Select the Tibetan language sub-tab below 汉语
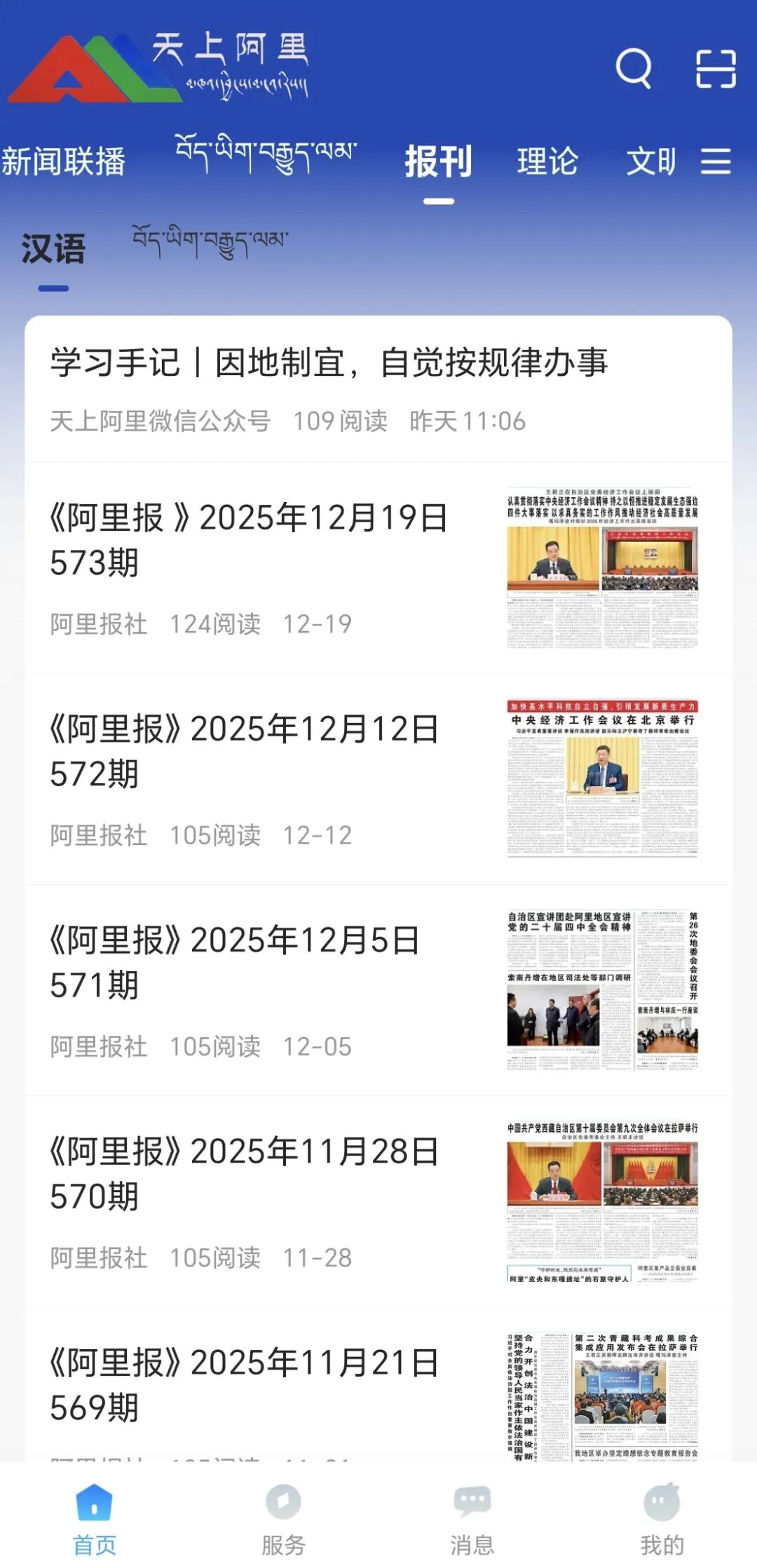Viewport: 757px width, 1568px height. [210, 241]
